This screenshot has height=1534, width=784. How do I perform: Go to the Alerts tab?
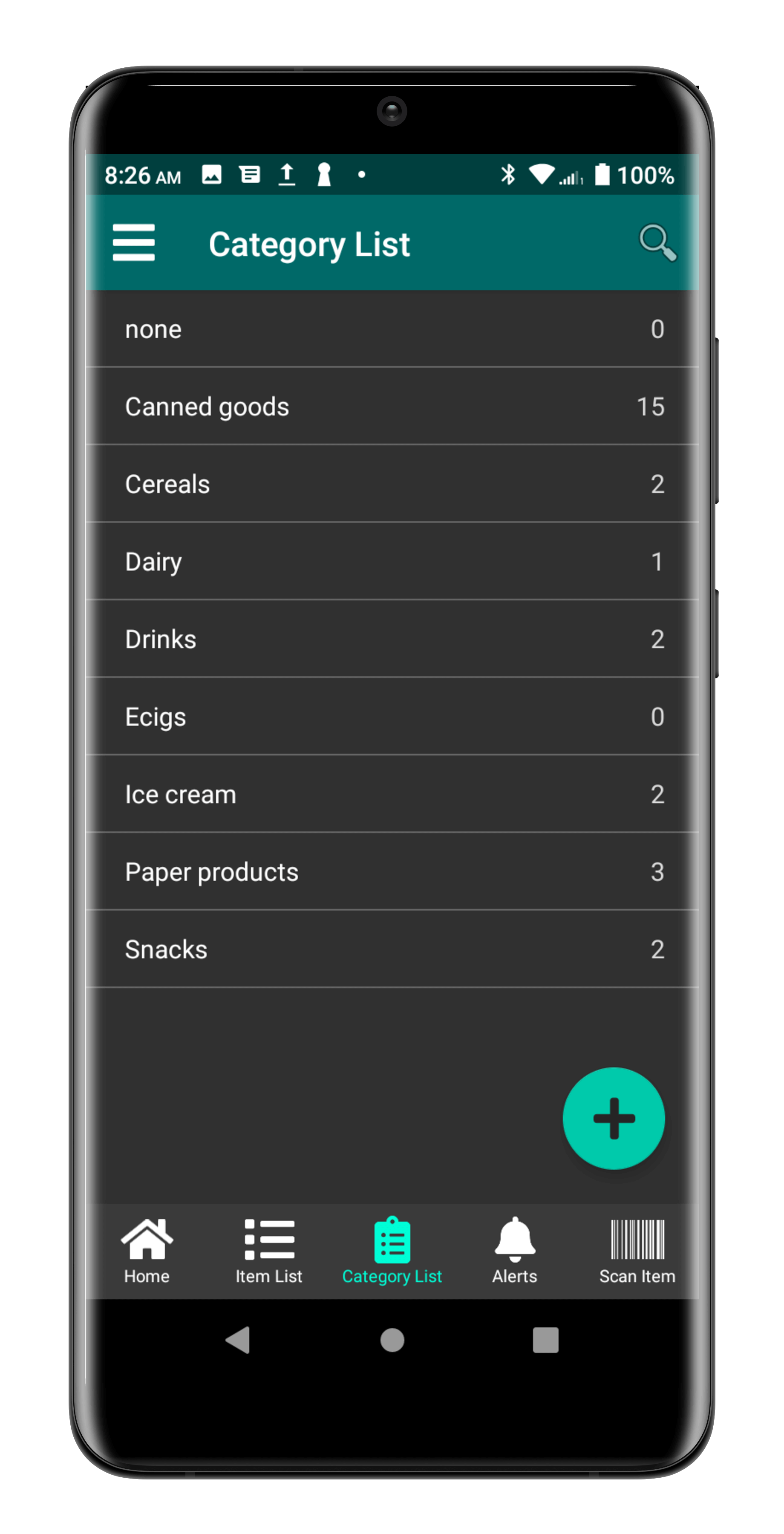coord(515,1251)
